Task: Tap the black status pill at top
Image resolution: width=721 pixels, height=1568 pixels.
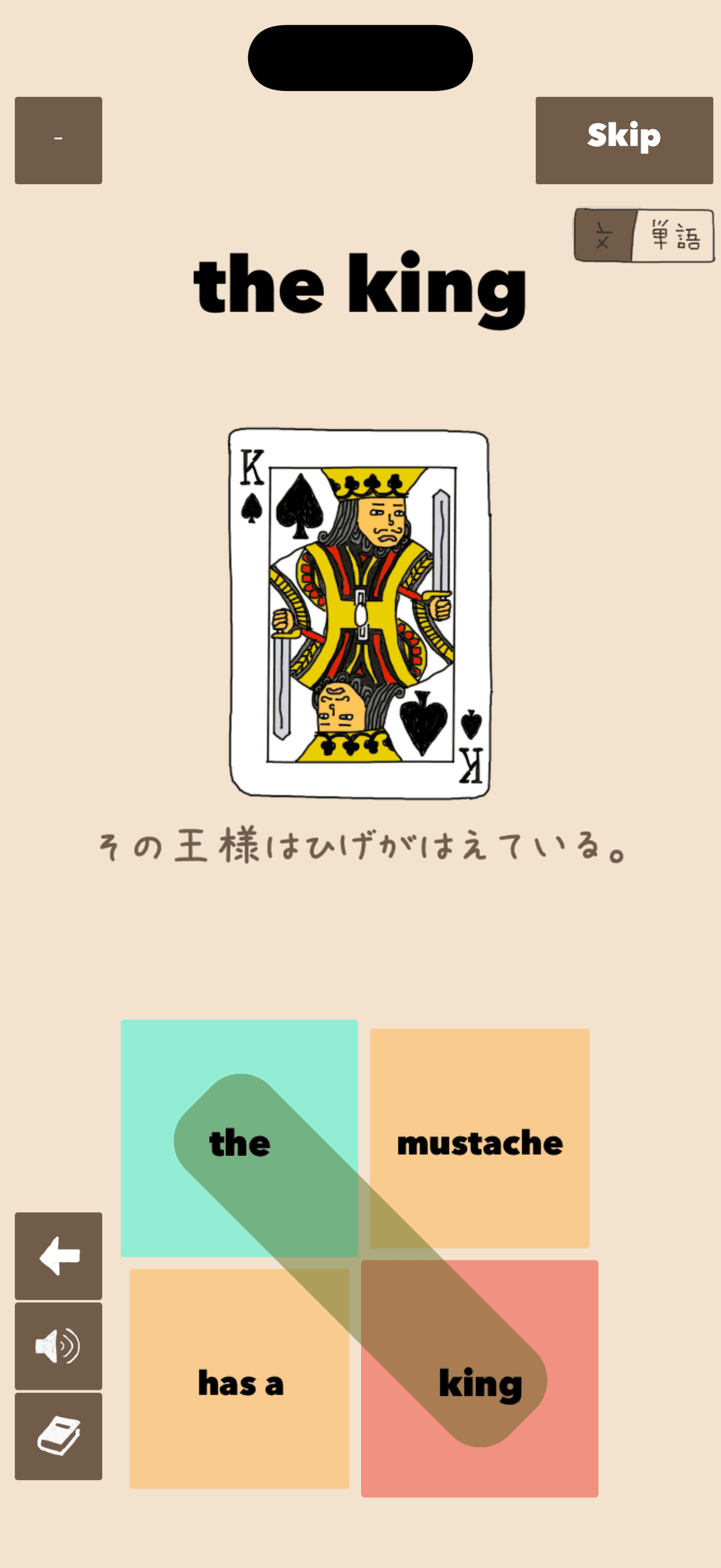Action: pyautogui.click(x=360, y=57)
